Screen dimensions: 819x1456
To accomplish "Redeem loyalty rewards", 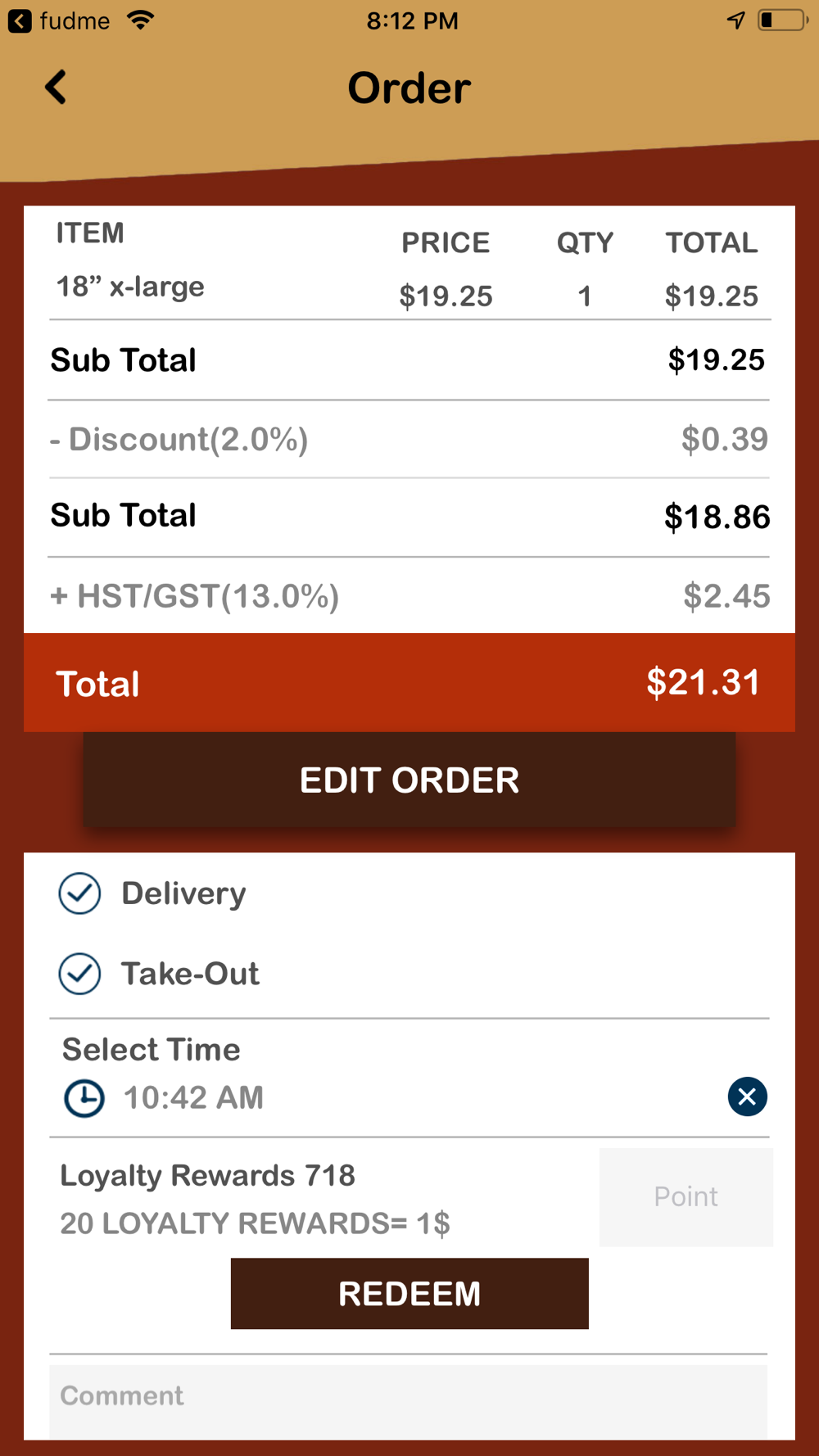I will (x=409, y=1293).
